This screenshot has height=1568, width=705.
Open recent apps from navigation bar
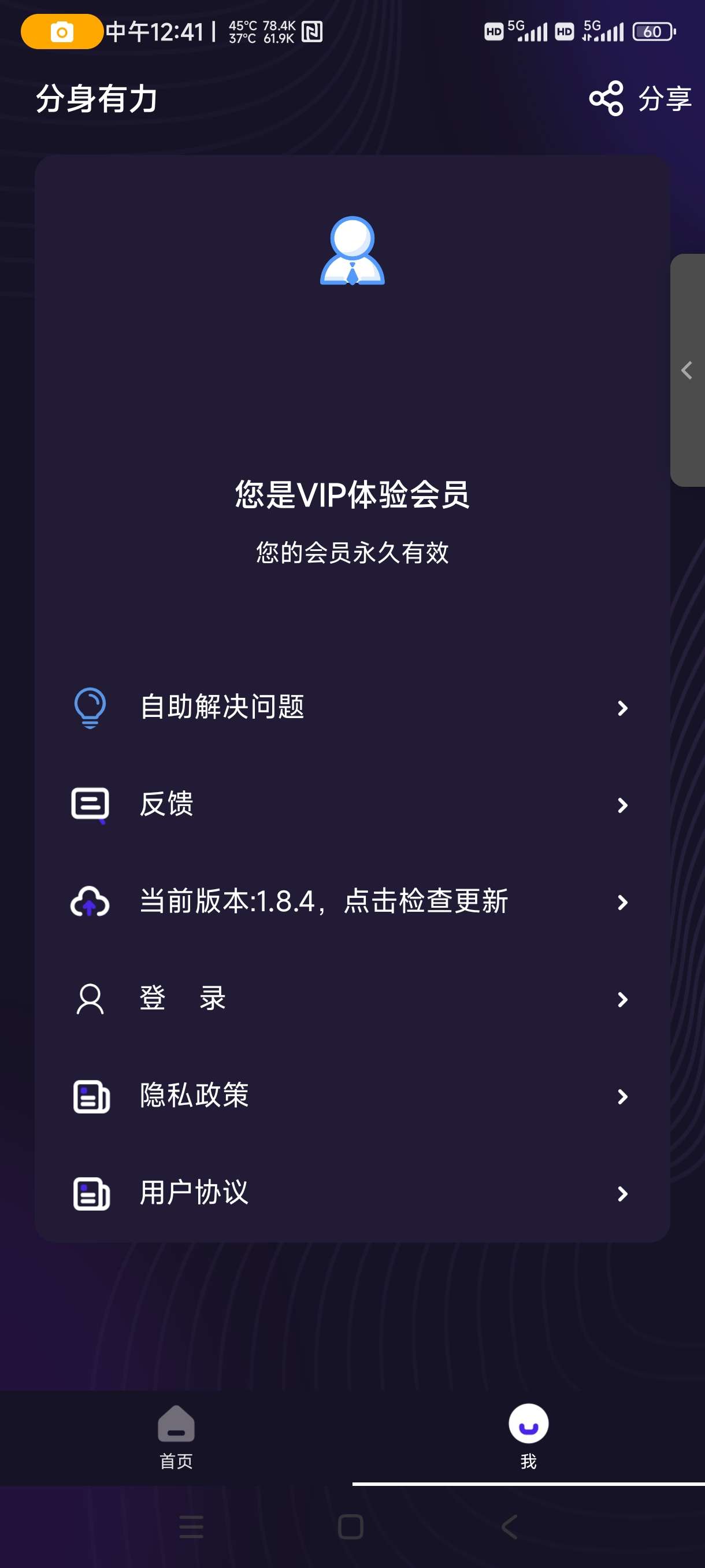click(x=192, y=1526)
